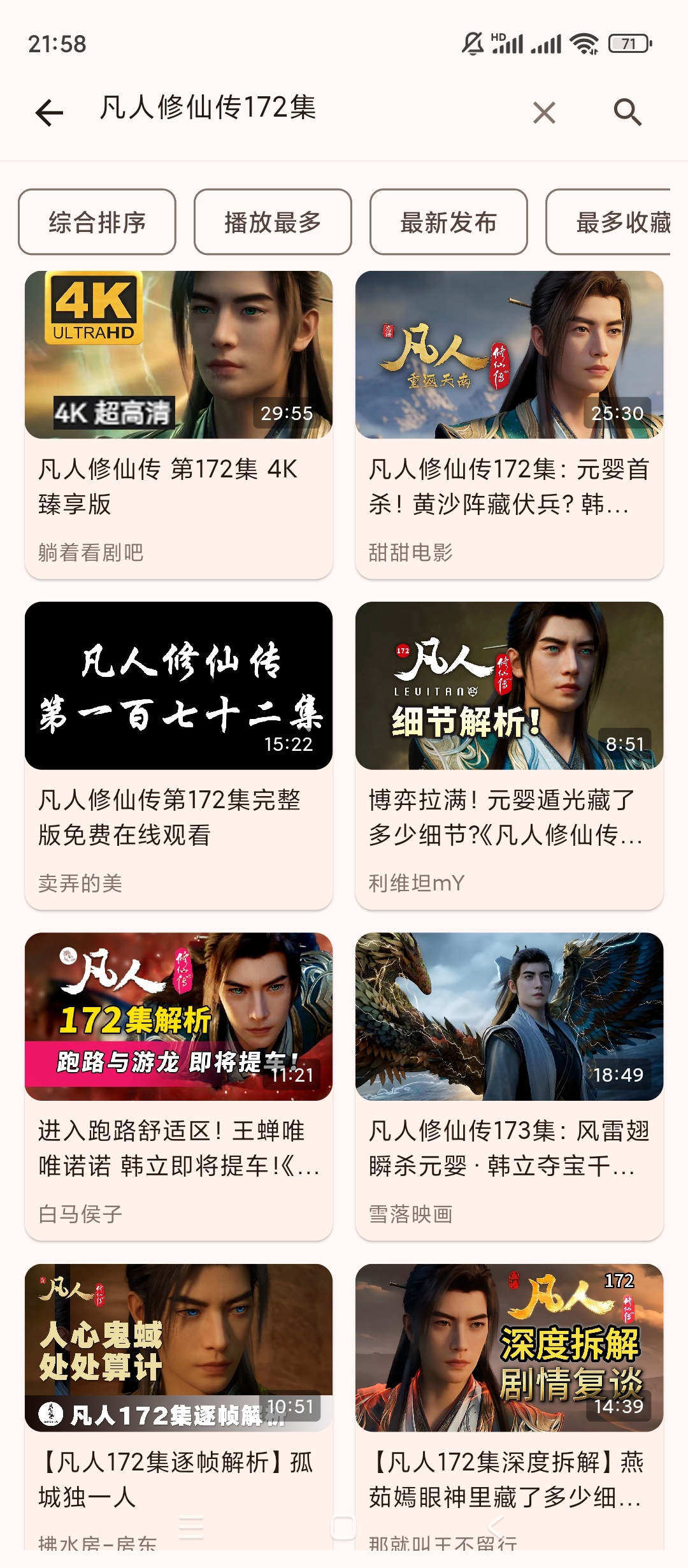The width and height of the screenshot is (688, 1568).
Task: Open 第172集完整版免费在线观看 video
Action: [x=178, y=755]
